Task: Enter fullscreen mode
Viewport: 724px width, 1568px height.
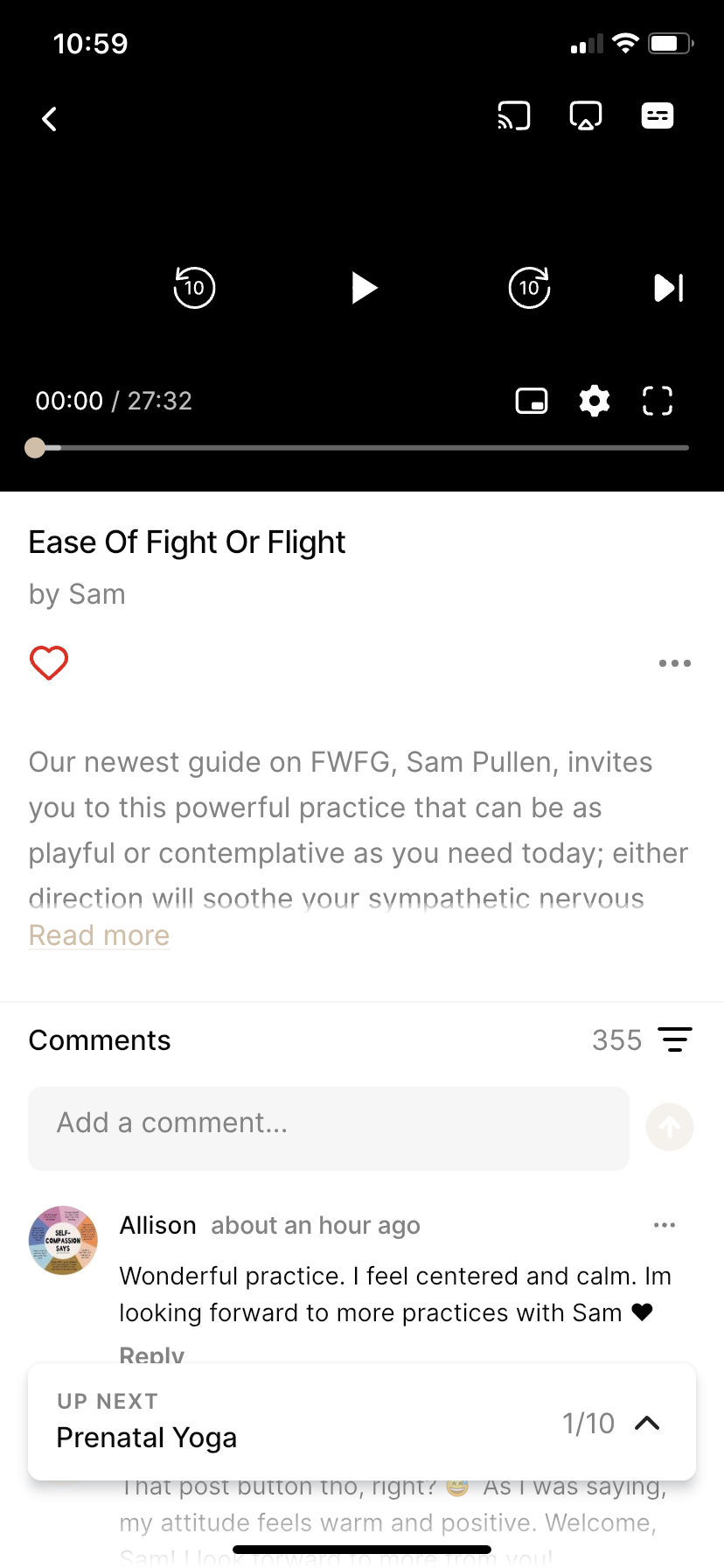Action: pos(658,401)
